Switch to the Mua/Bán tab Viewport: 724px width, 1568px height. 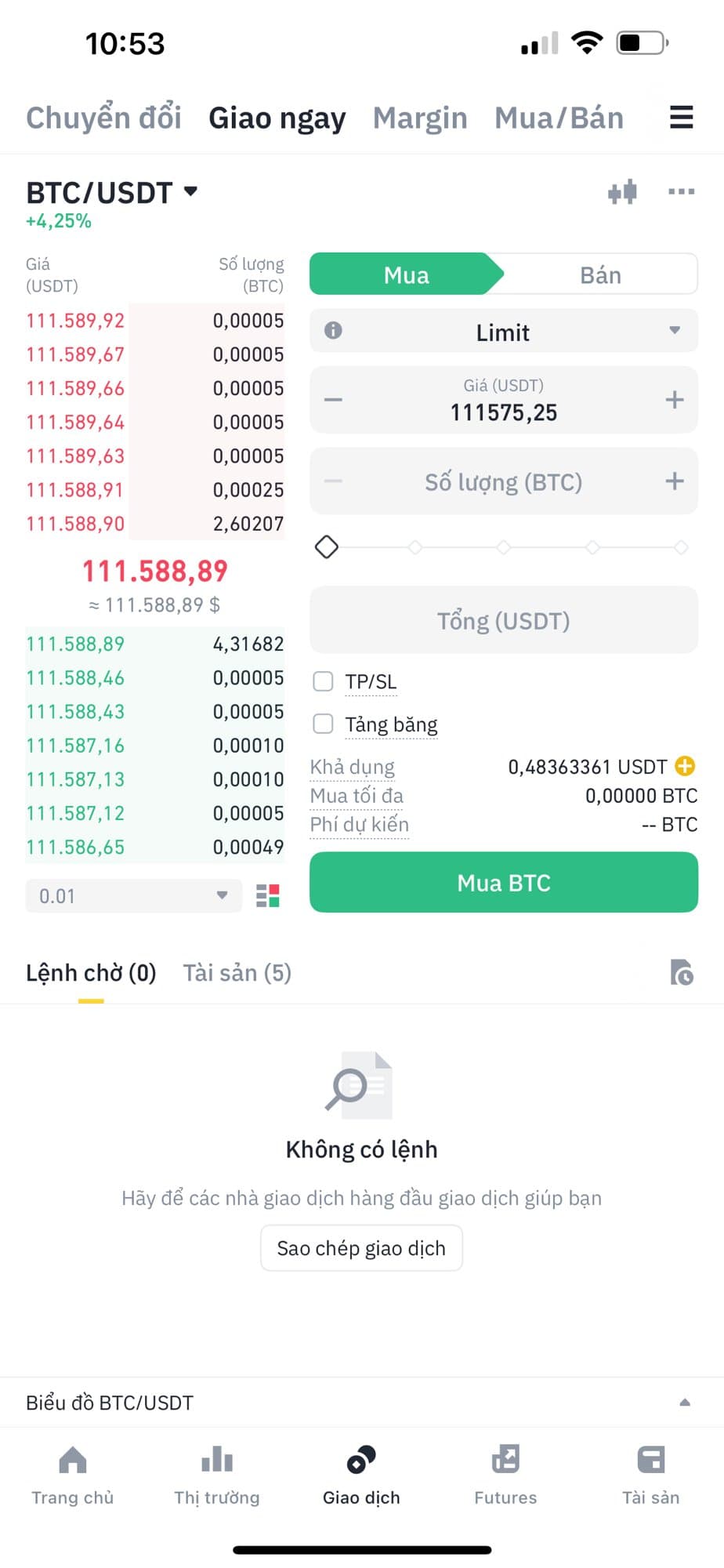[559, 118]
